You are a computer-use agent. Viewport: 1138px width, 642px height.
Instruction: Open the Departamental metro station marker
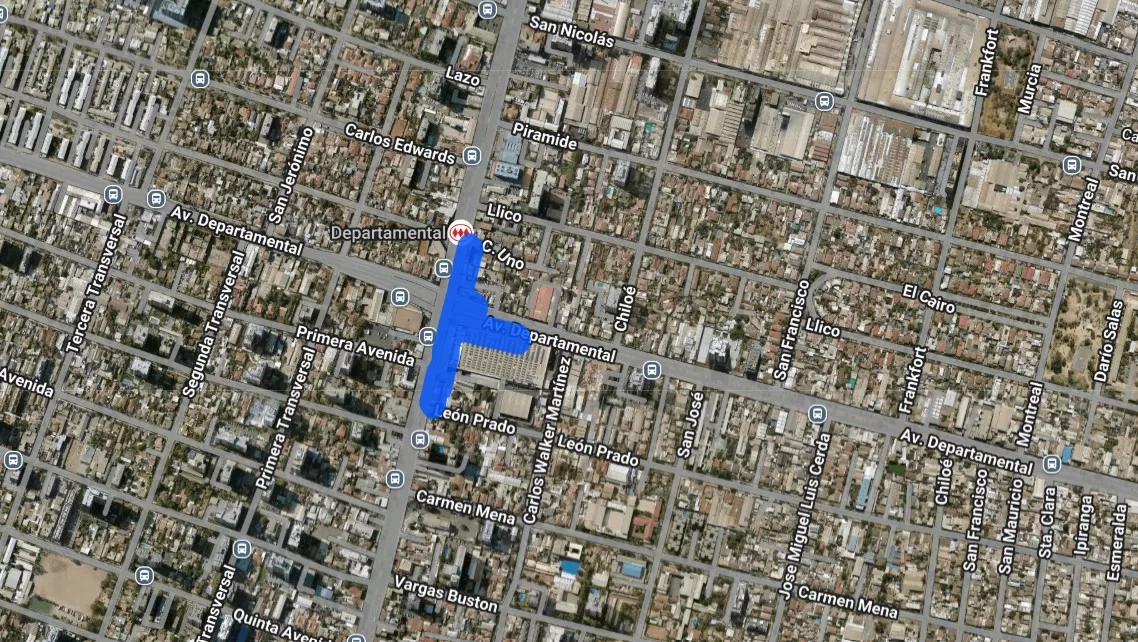pos(460,231)
